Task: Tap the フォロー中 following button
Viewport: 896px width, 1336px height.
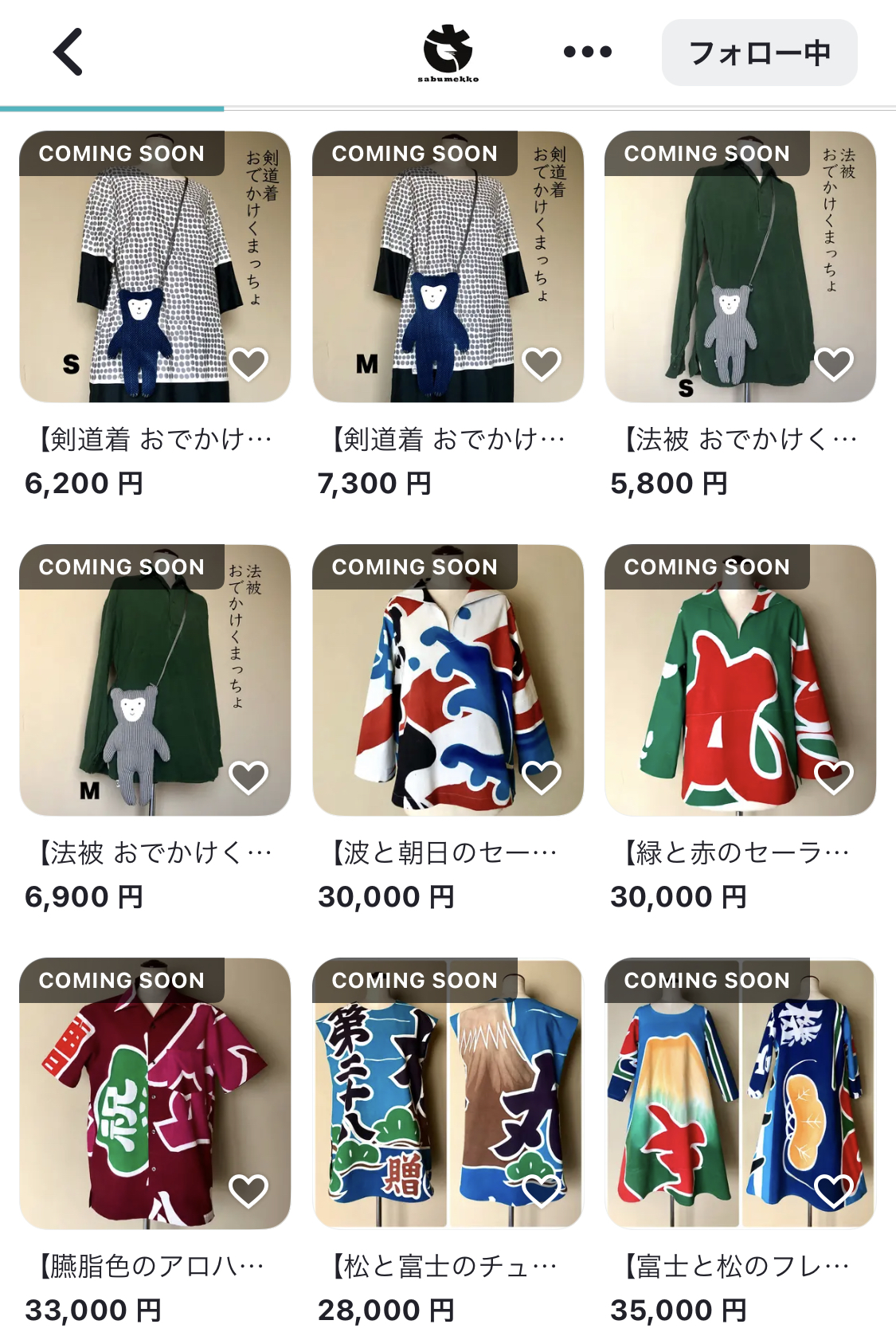Action: pos(759,53)
